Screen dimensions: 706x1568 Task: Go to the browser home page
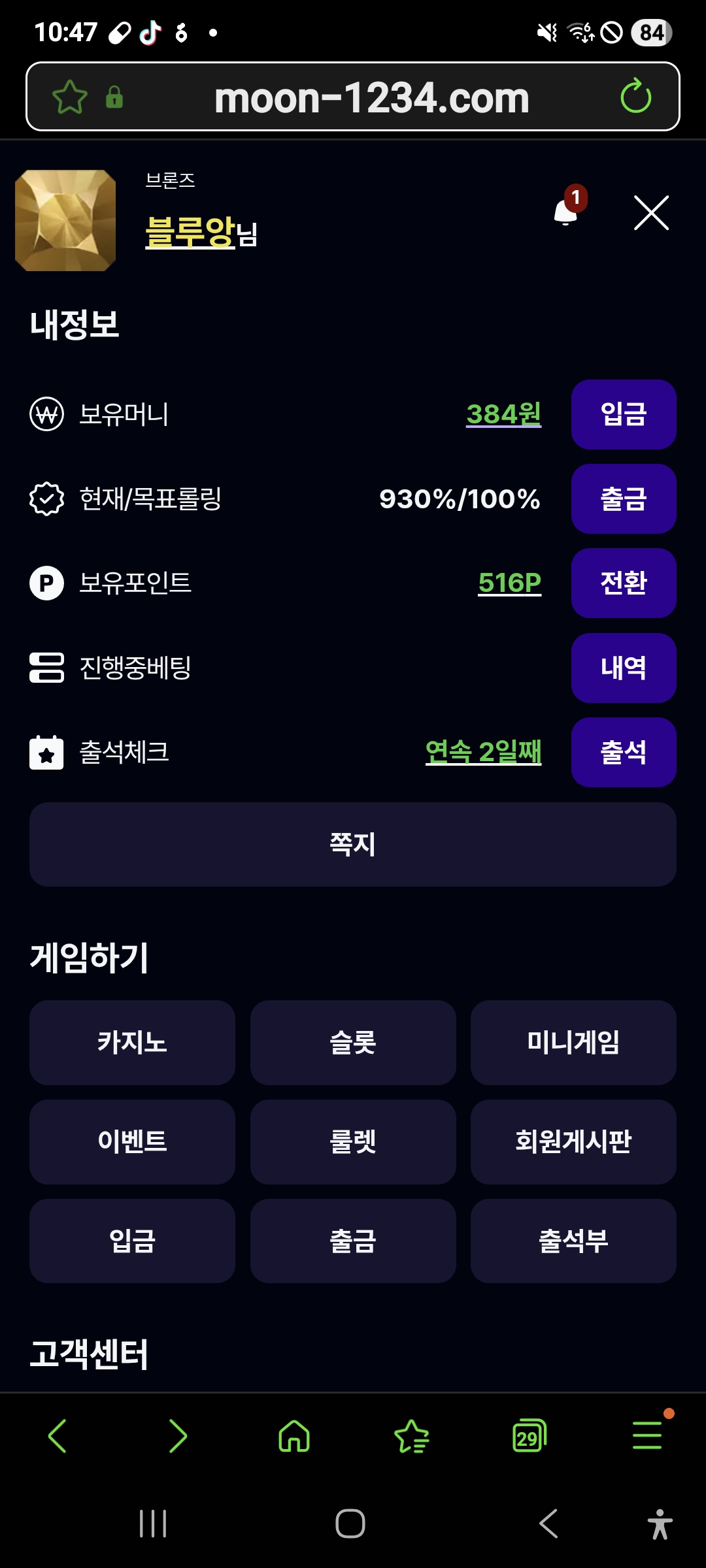294,1436
